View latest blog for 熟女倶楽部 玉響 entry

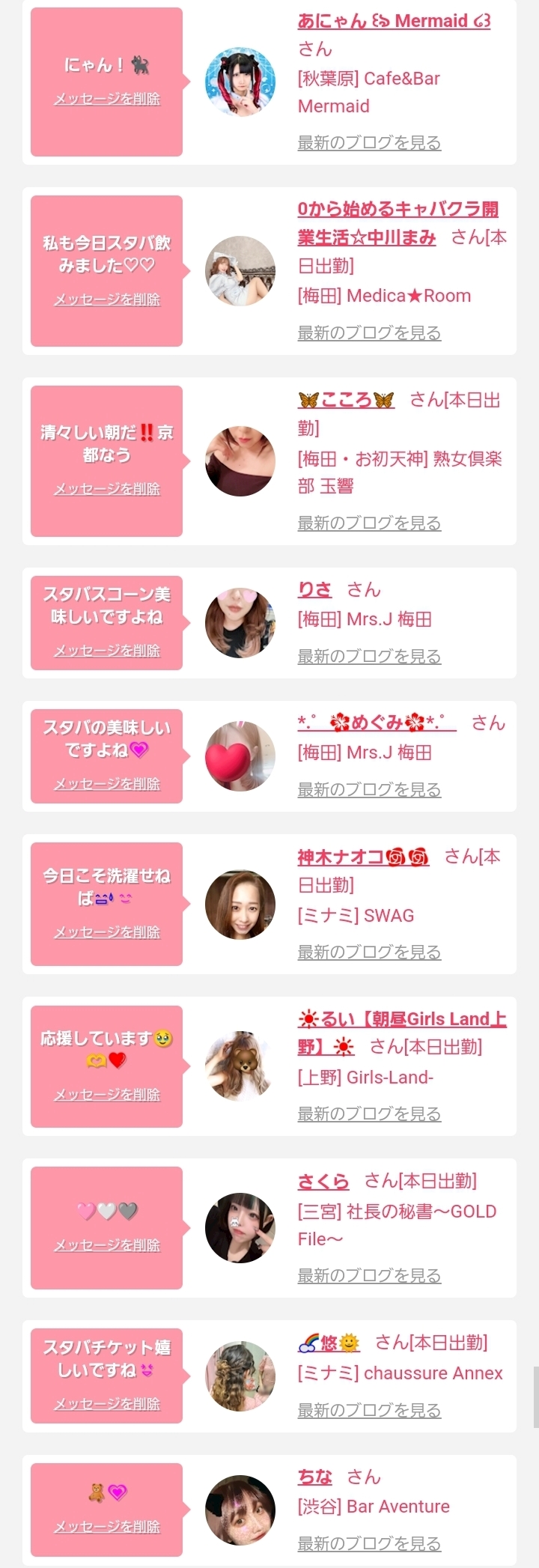tap(369, 523)
